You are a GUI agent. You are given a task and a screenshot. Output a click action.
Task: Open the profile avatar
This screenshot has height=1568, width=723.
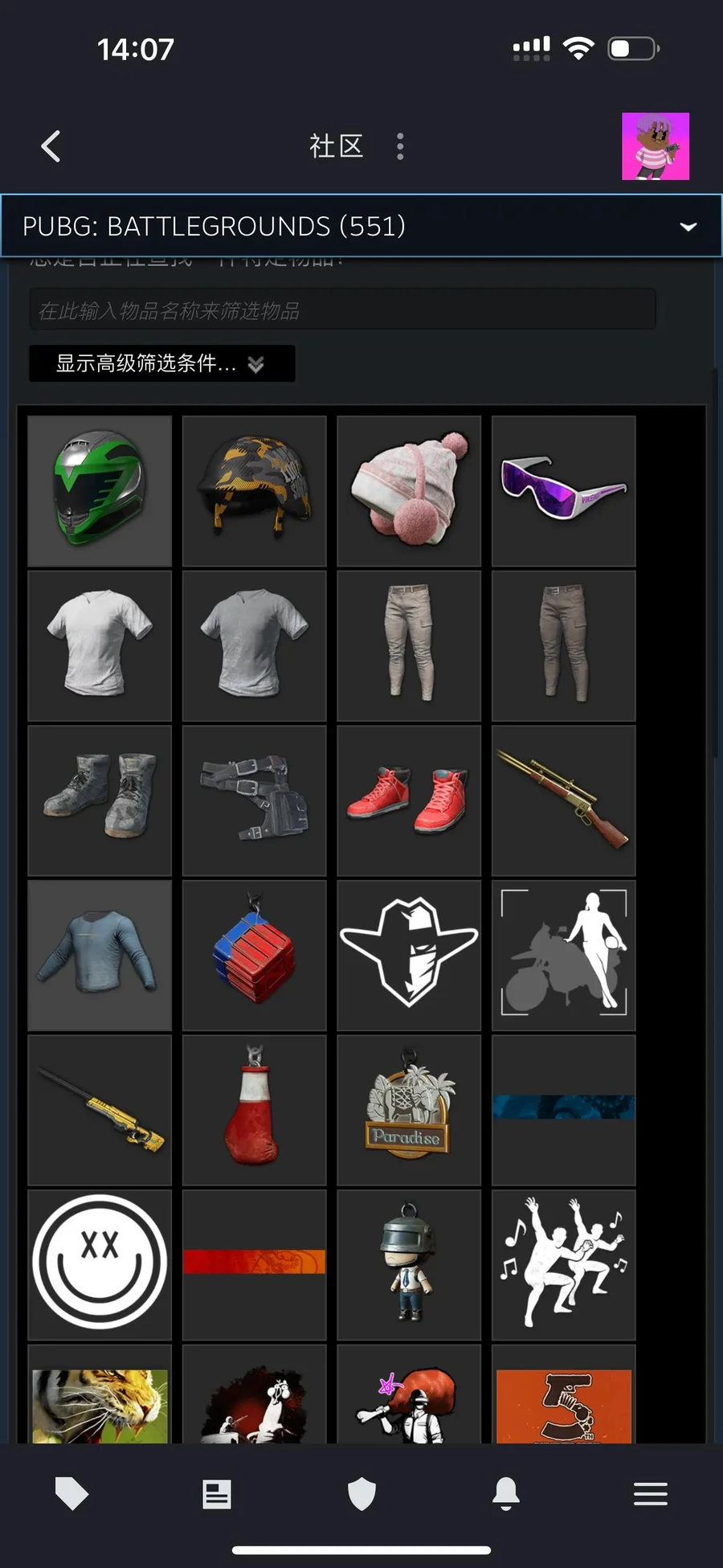point(656,146)
